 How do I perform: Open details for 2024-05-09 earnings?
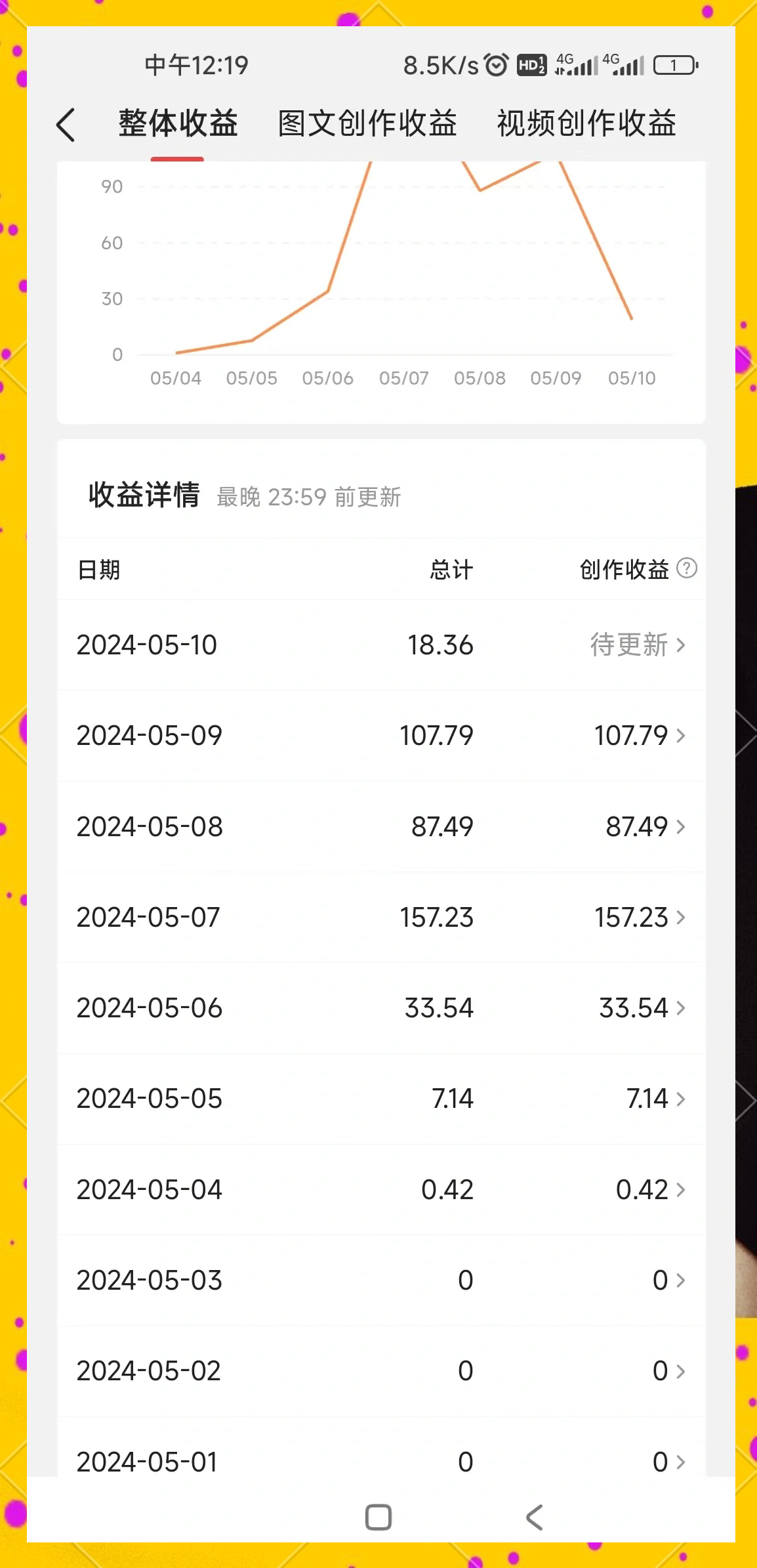coord(682,736)
